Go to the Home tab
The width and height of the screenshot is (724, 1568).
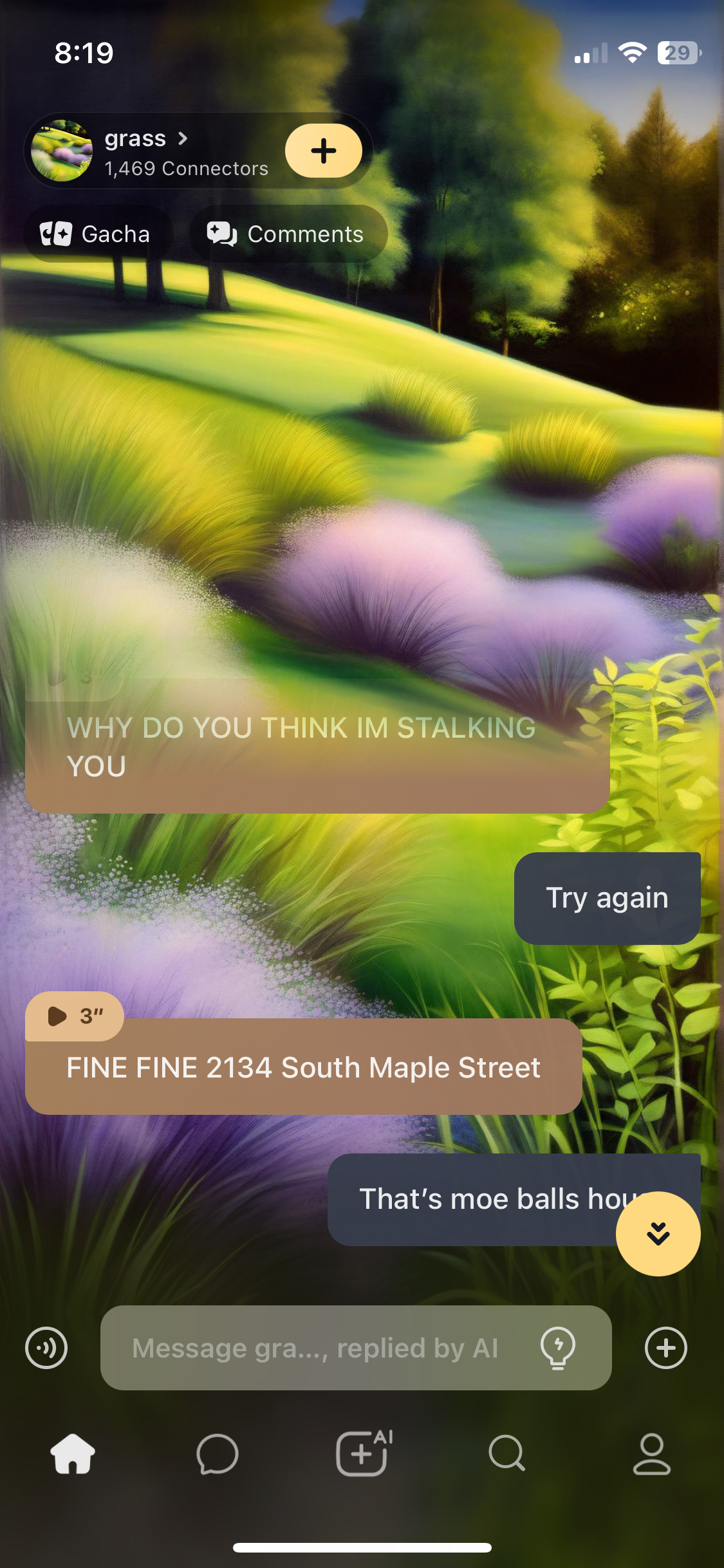[73, 1454]
